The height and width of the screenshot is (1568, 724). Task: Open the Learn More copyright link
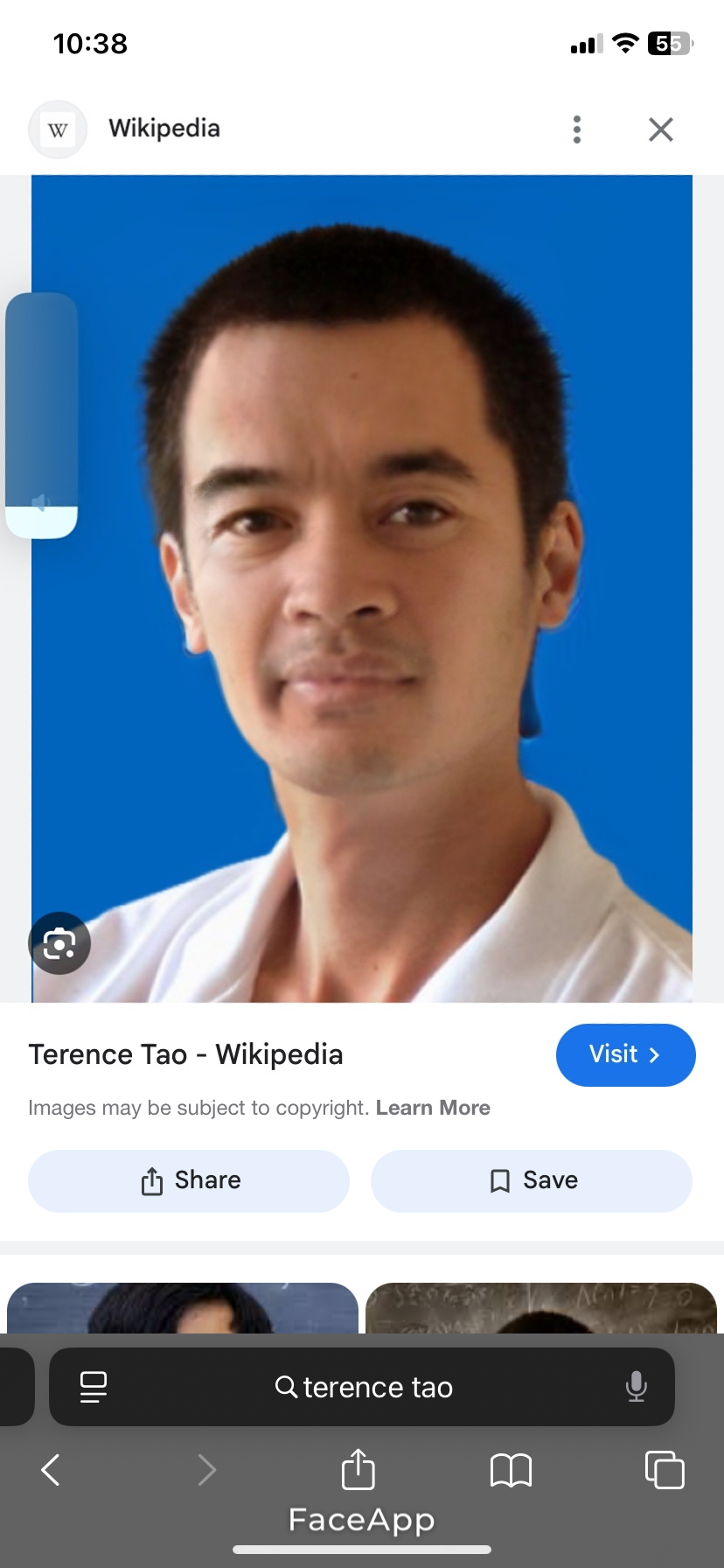tap(433, 1108)
